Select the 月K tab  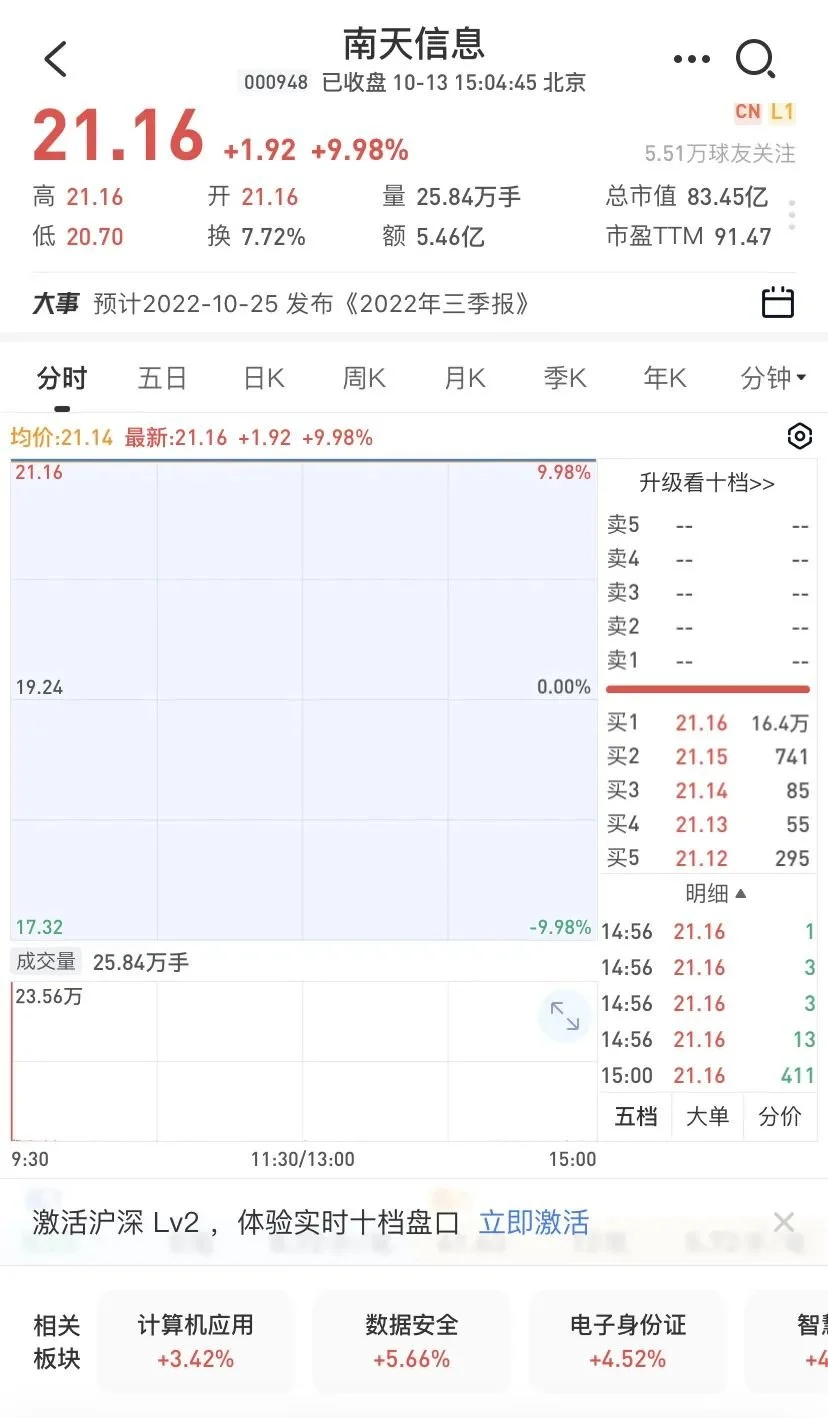(465, 378)
